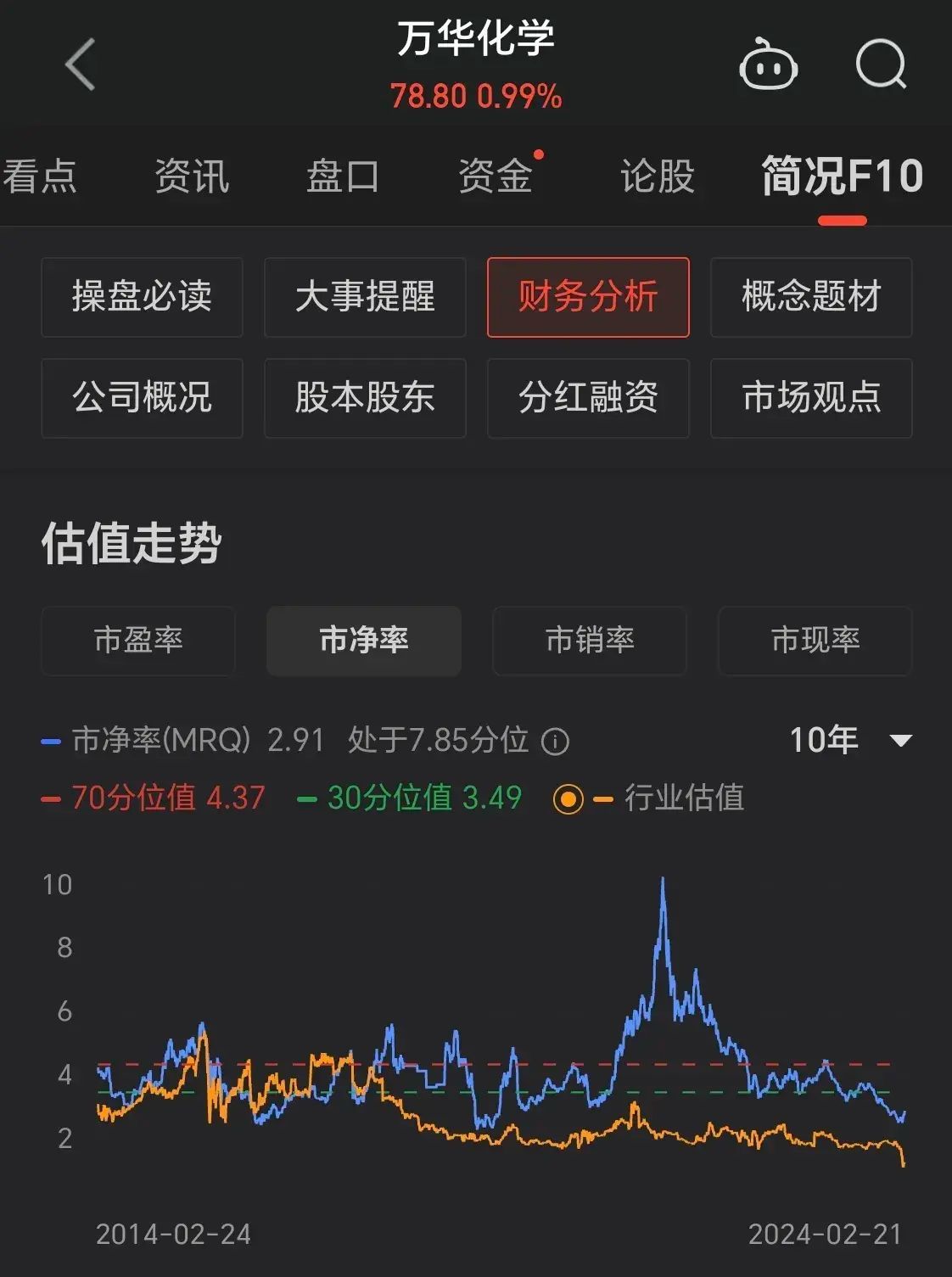Click the back arrow to return

78,65
